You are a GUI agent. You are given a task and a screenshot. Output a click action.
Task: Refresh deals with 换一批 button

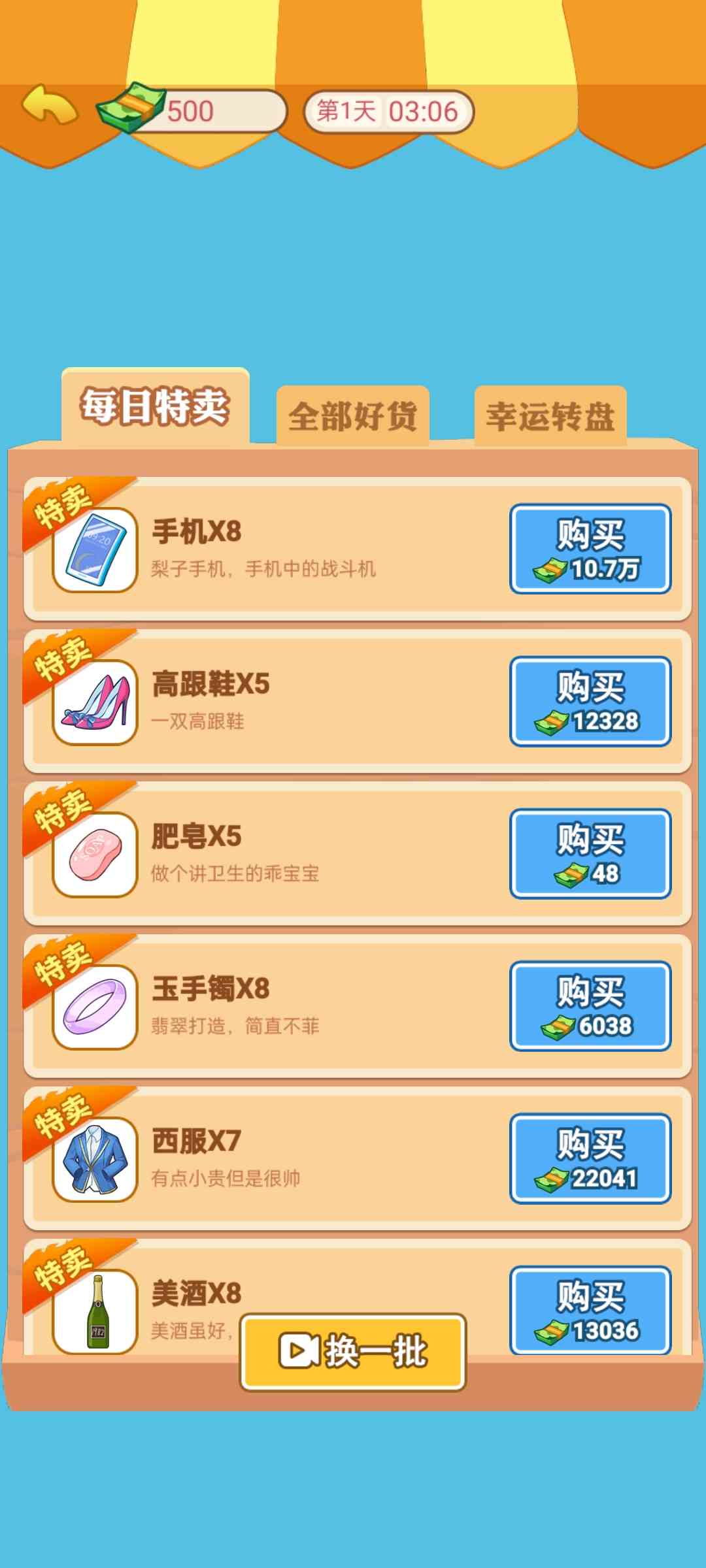[353, 1351]
